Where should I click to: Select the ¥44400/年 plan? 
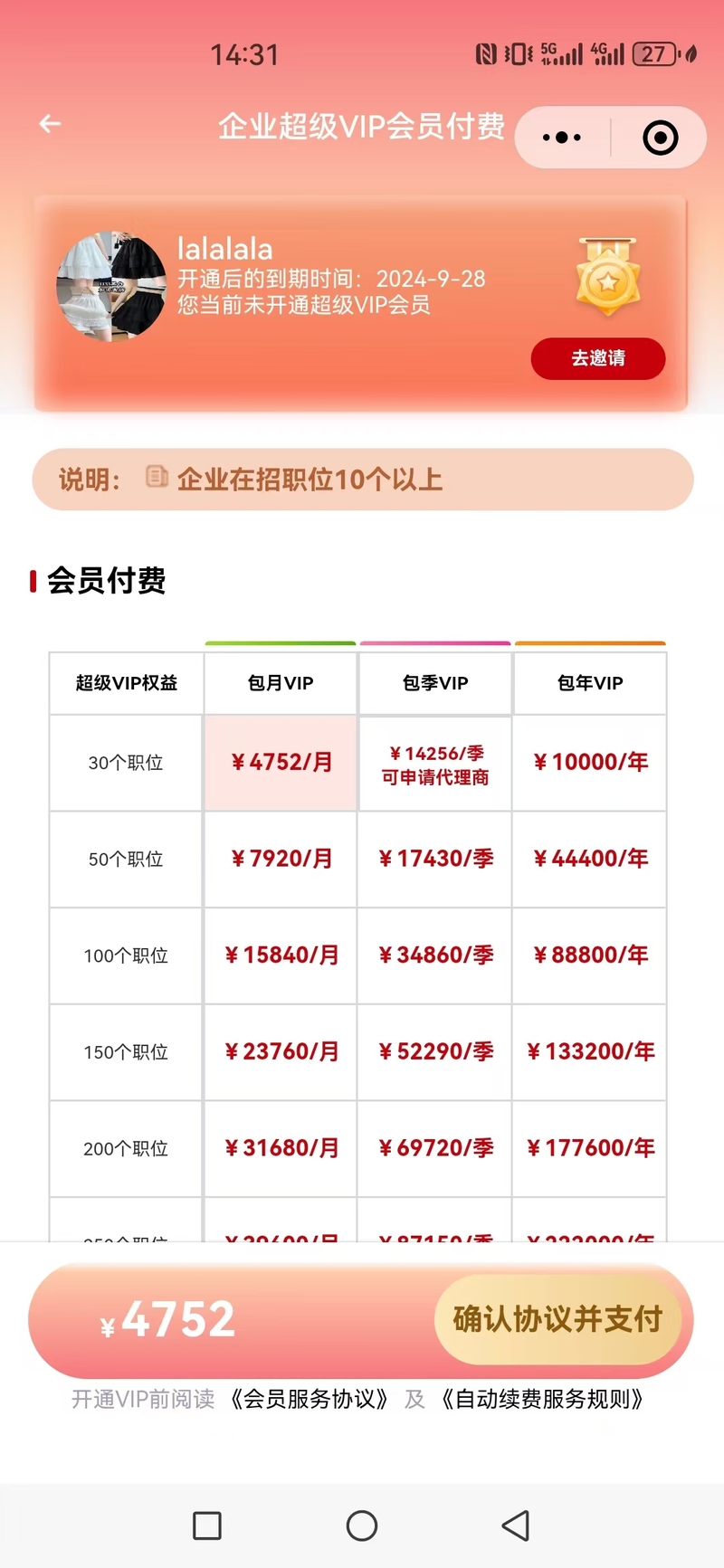pyautogui.click(x=590, y=859)
